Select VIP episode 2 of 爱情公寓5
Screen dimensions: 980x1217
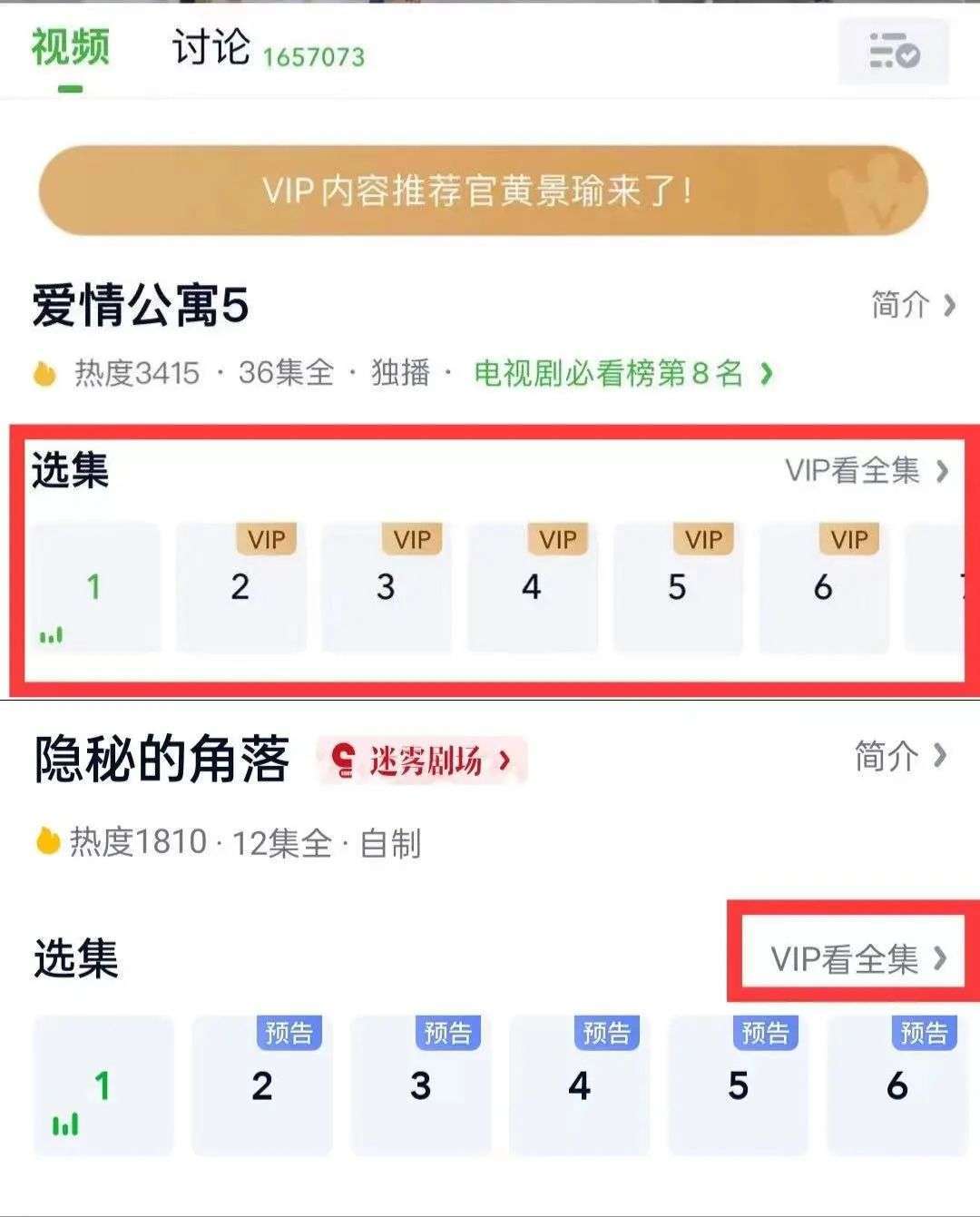coord(240,587)
